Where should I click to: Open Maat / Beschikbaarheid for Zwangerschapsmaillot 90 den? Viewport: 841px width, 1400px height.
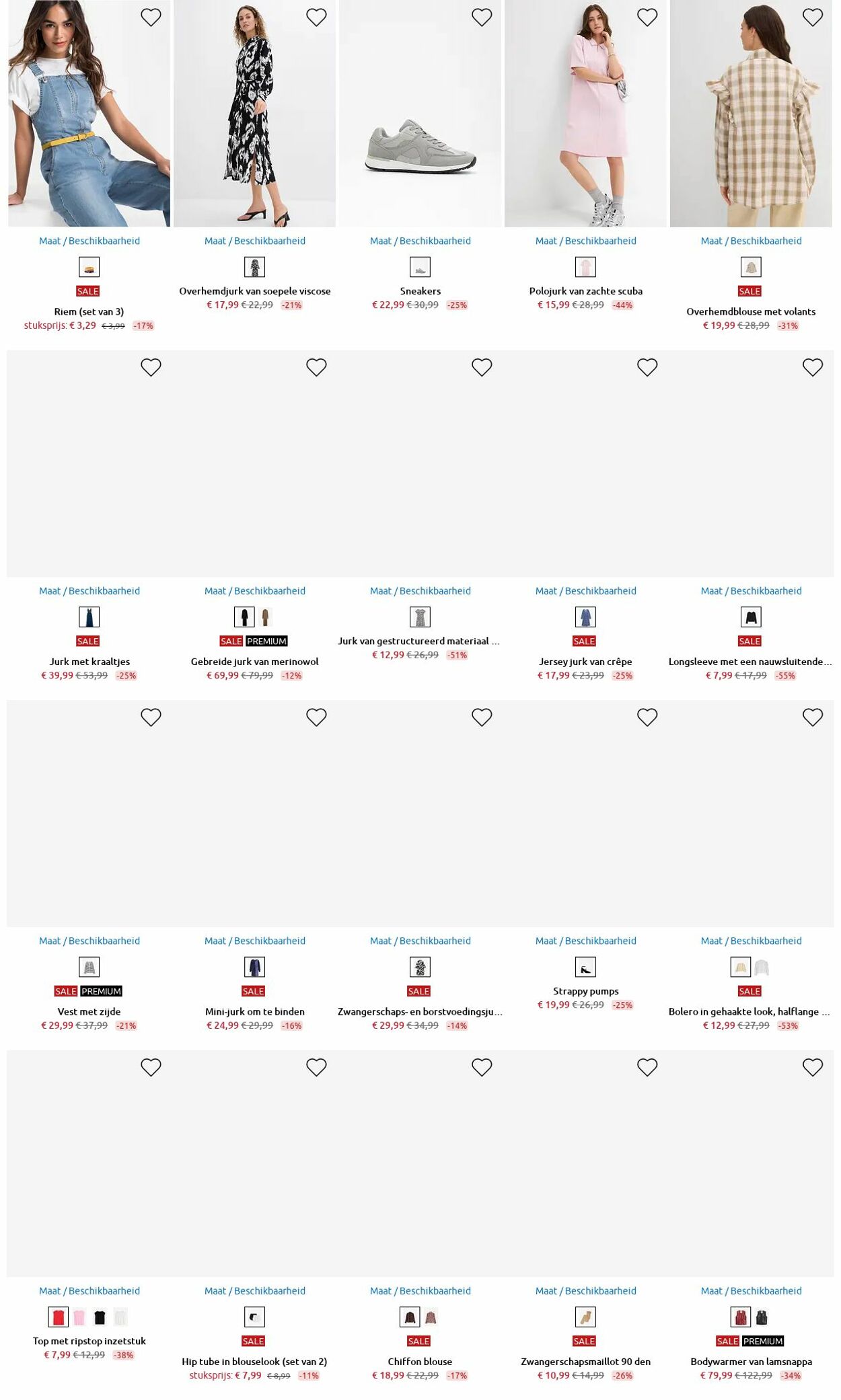(585, 1291)
